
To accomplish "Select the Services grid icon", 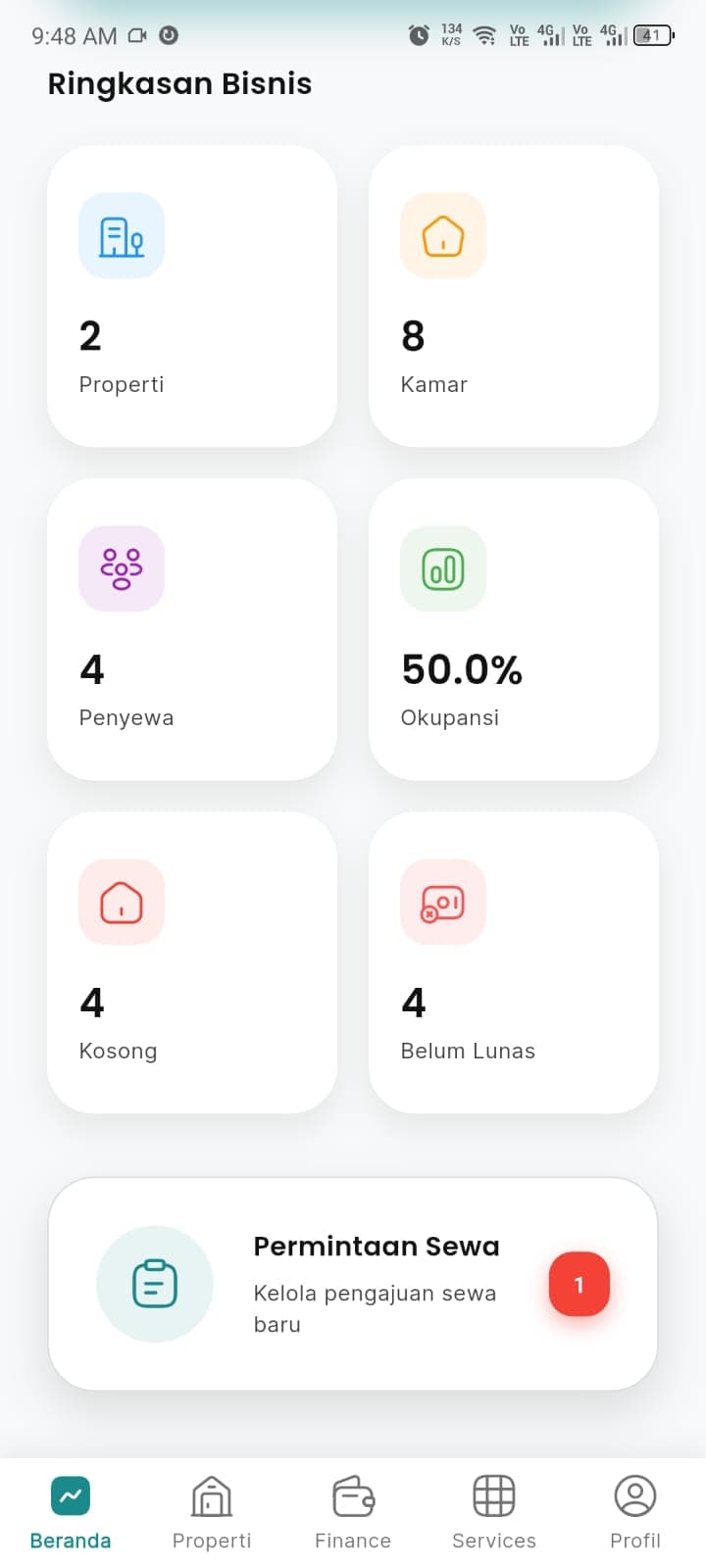I will [493, 1494].
